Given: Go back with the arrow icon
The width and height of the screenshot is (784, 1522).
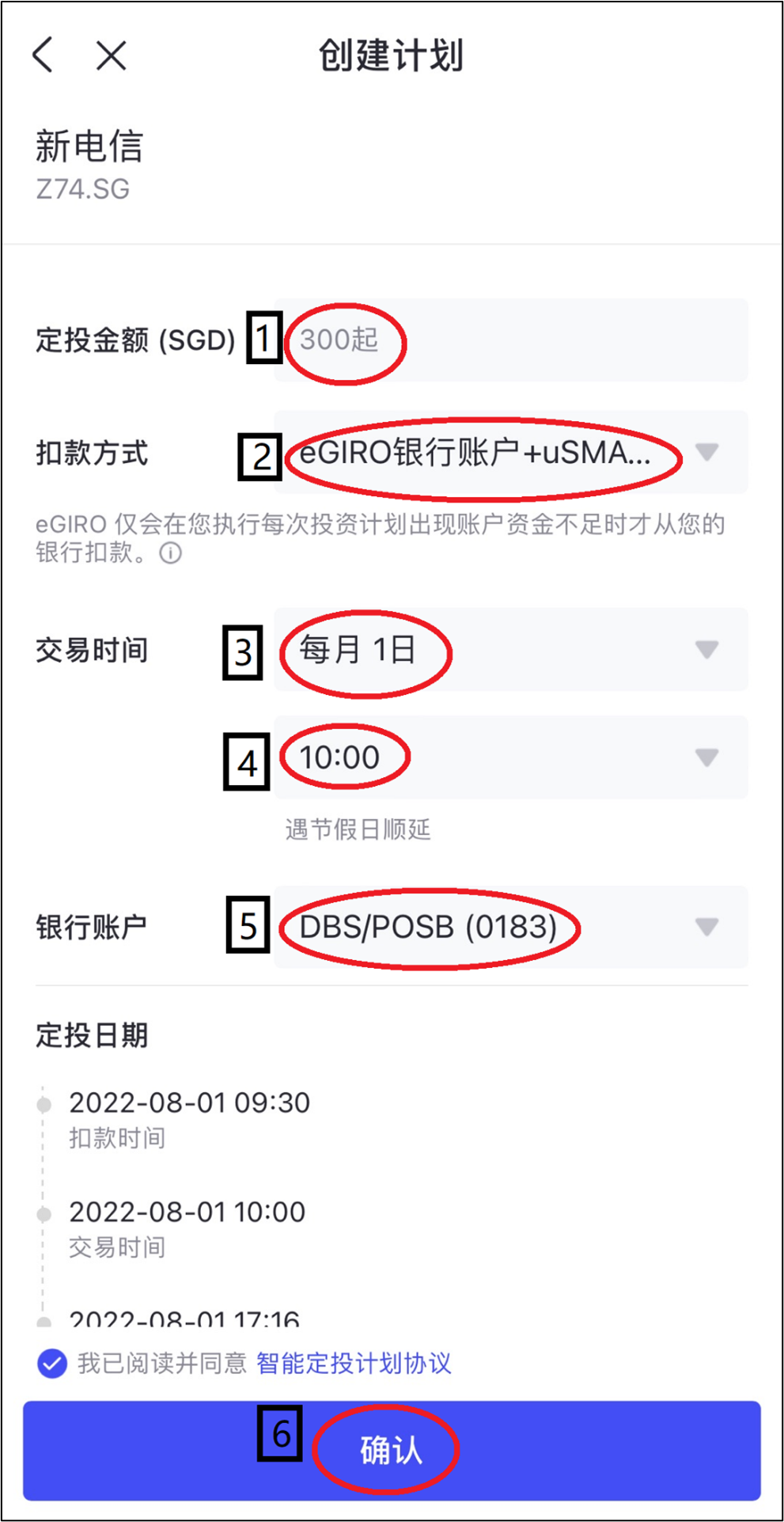Looking at the screenshot, I should 44,55.
